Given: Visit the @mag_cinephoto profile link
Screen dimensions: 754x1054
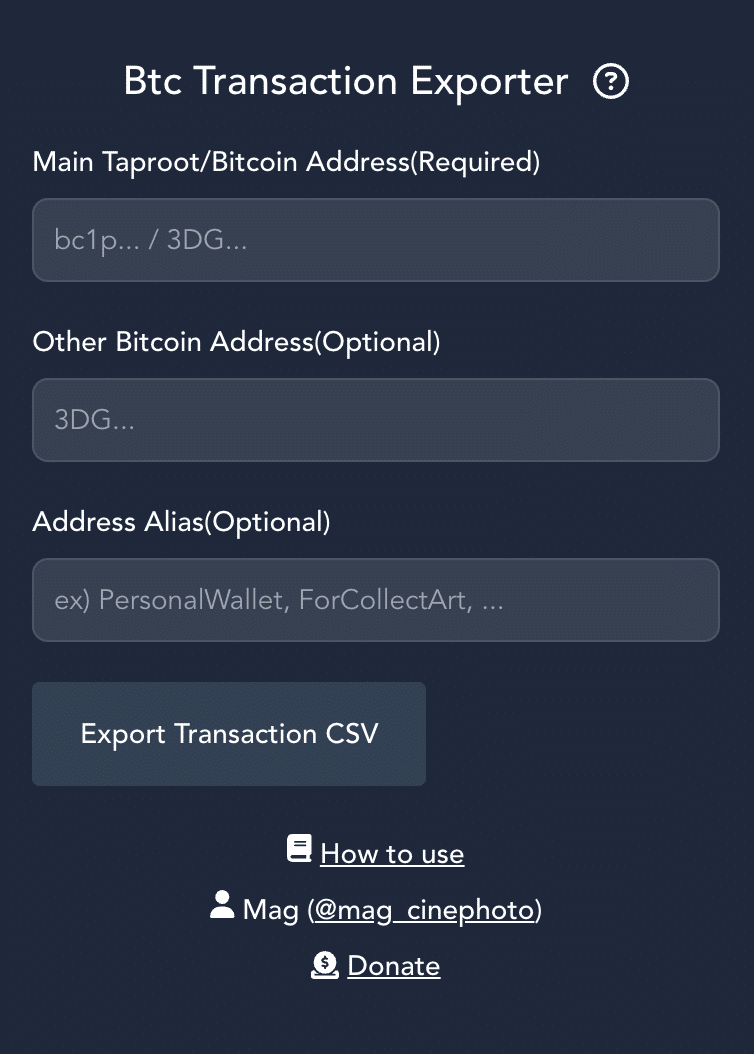Looking at the screenshot, I should pyautogui.click(x=426, y=910).
